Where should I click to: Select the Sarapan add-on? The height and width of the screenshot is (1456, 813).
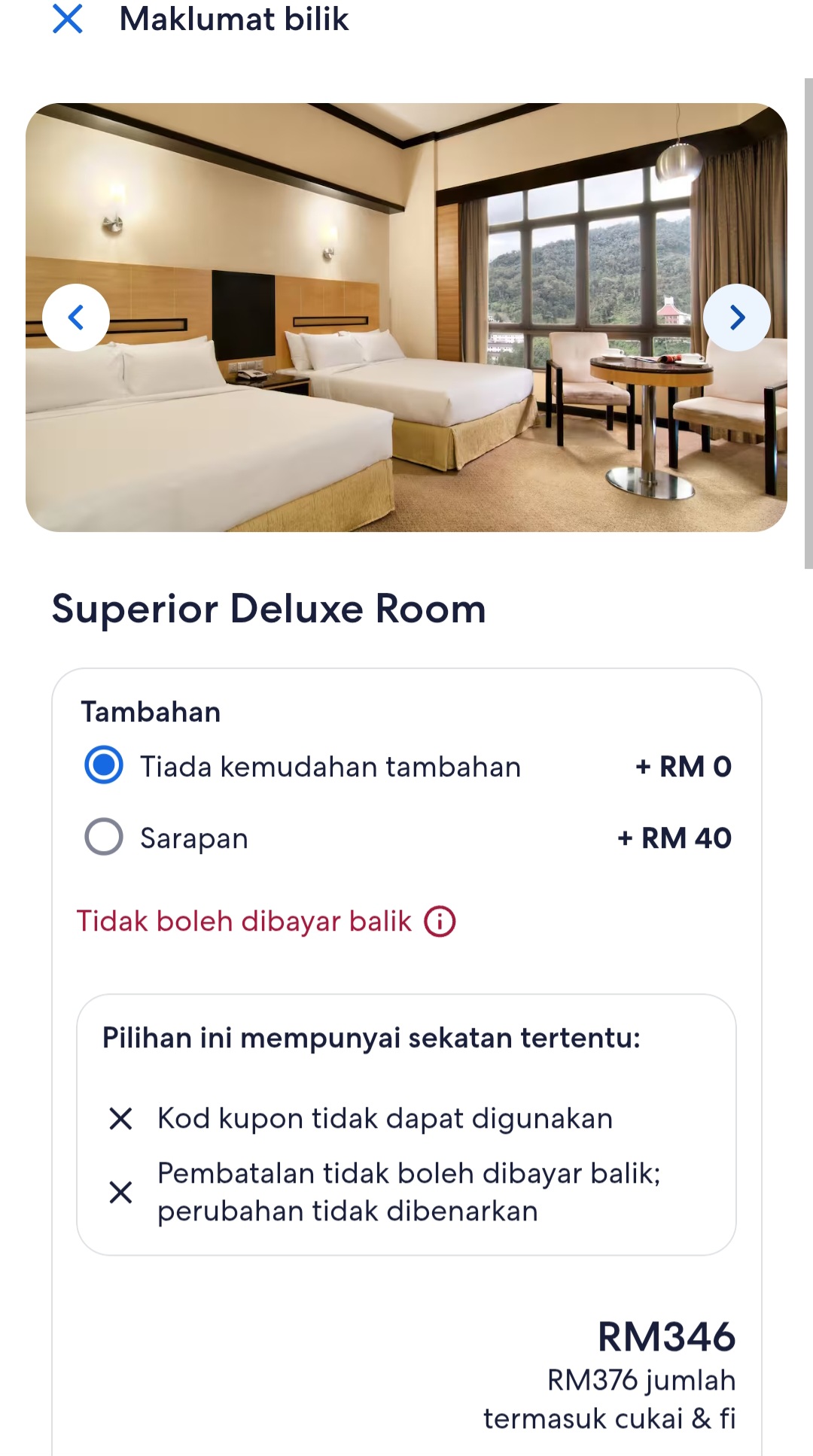pos(104,837)
